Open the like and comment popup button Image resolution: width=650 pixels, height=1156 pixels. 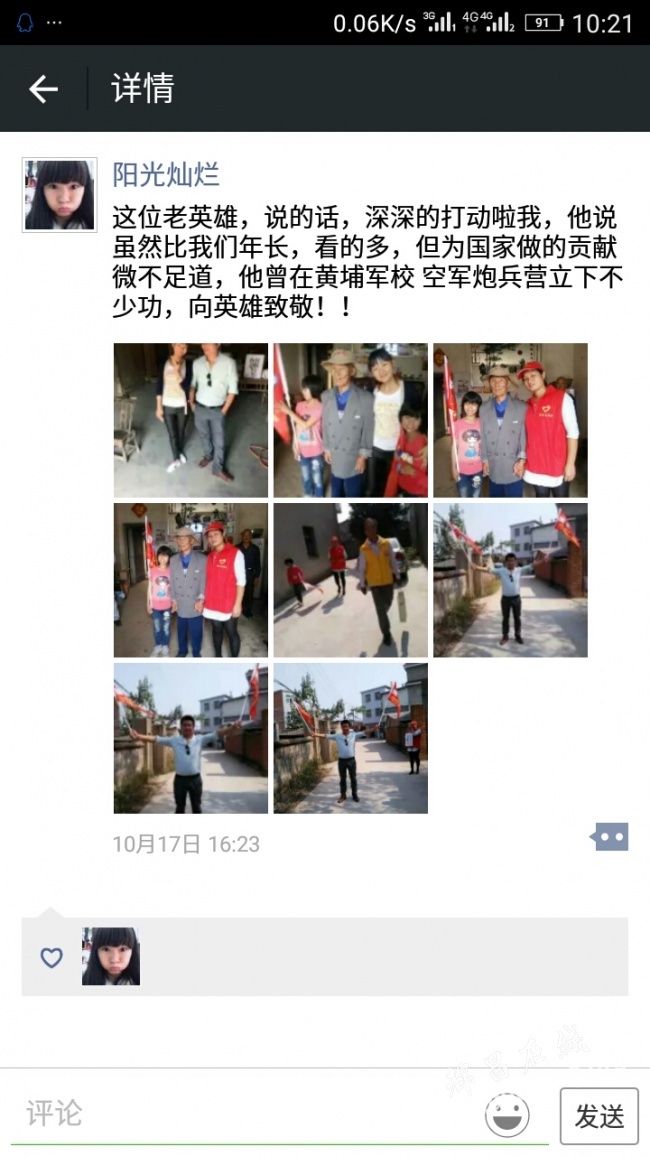coord(610,837)
